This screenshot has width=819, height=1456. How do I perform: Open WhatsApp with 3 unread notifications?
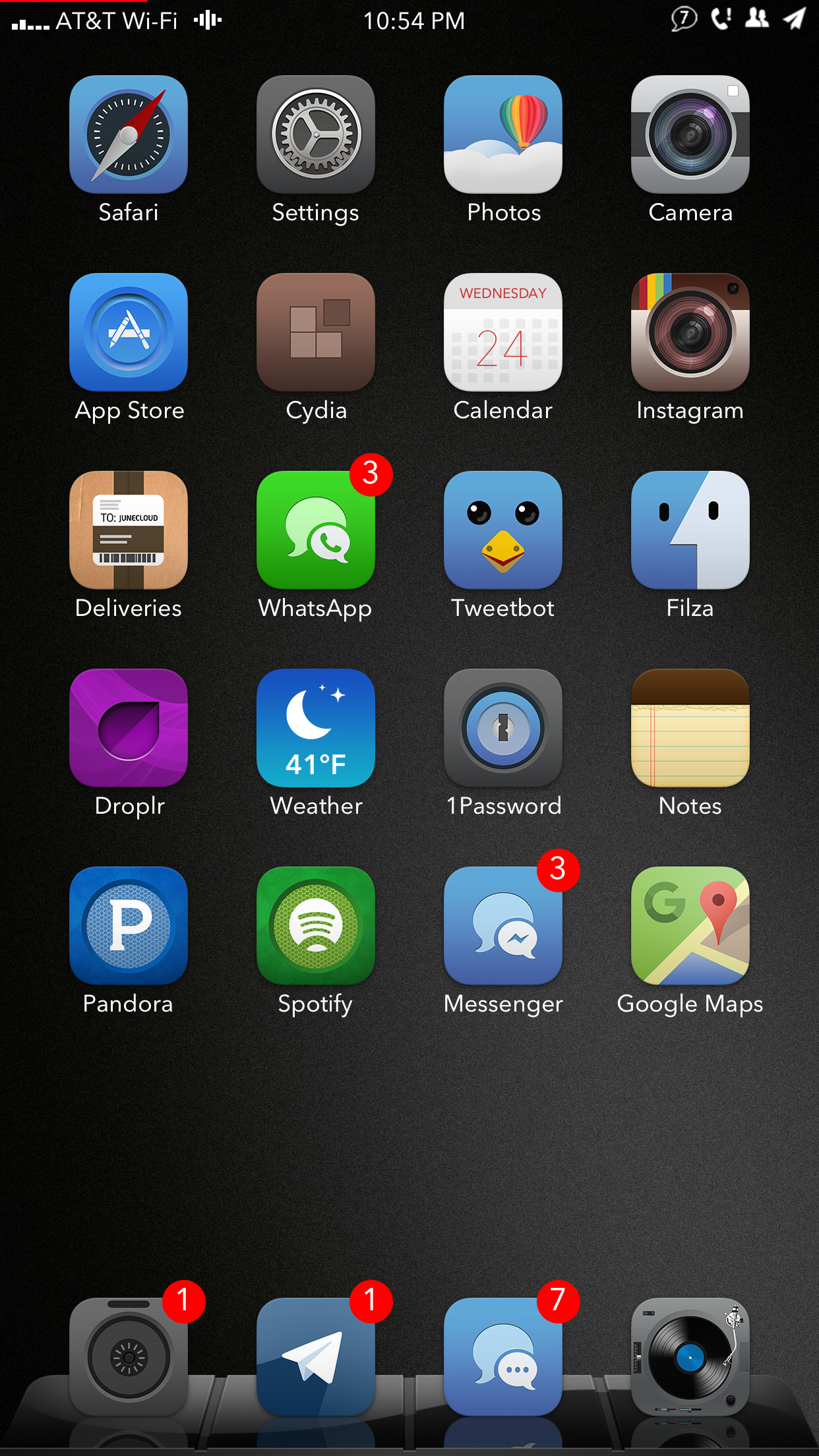[x=316, y=530]
